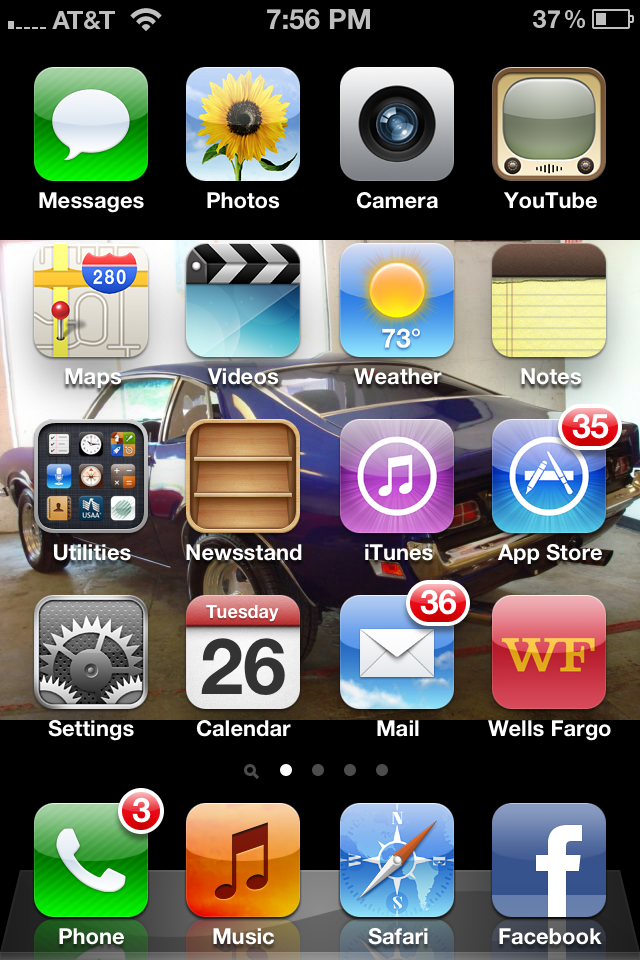Launch the Photos app
The width and height of the screenshot is (640, 960).
(243, 125)
